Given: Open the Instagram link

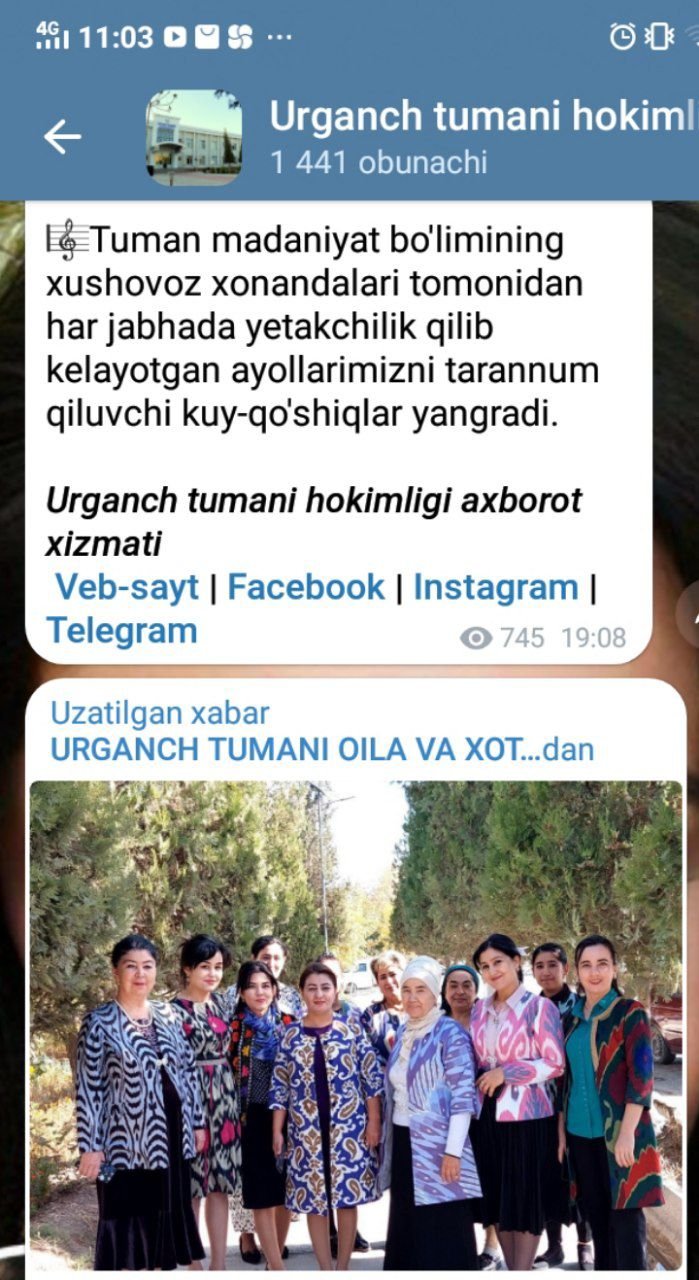Looking at the screenshot, I should pos(495,587).
